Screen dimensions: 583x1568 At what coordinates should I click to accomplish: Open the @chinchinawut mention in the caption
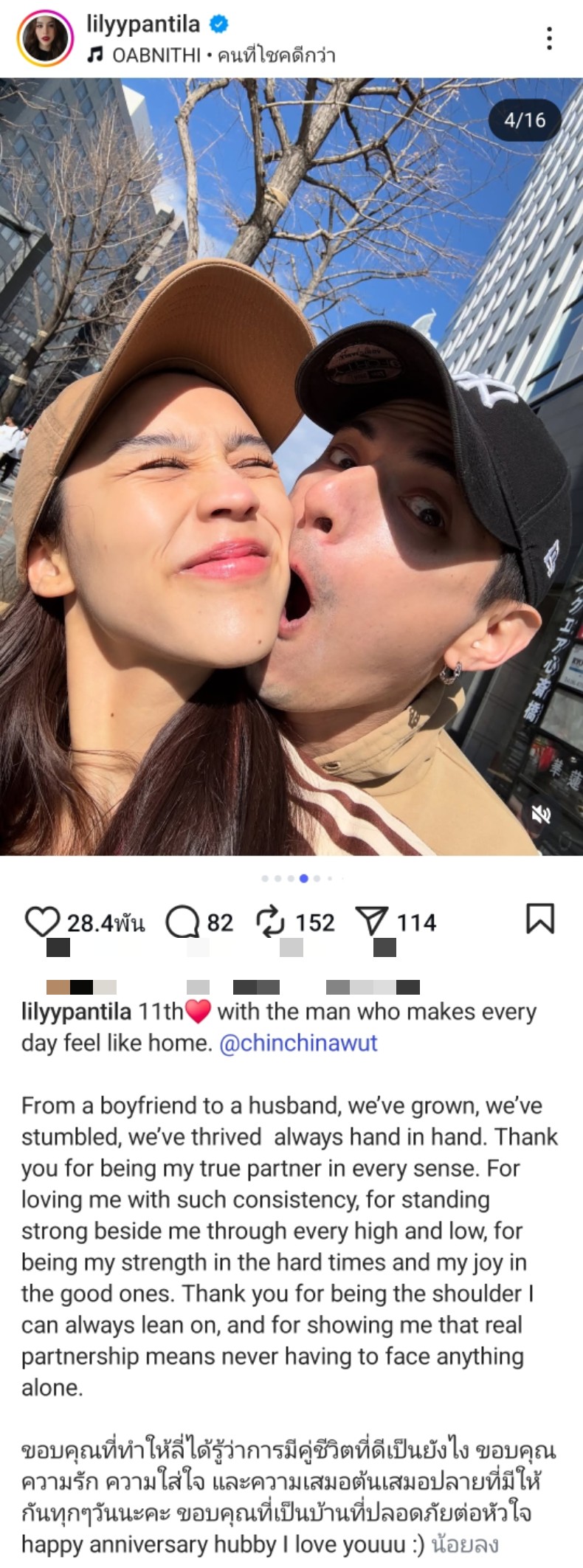(x=298, y=1043)
